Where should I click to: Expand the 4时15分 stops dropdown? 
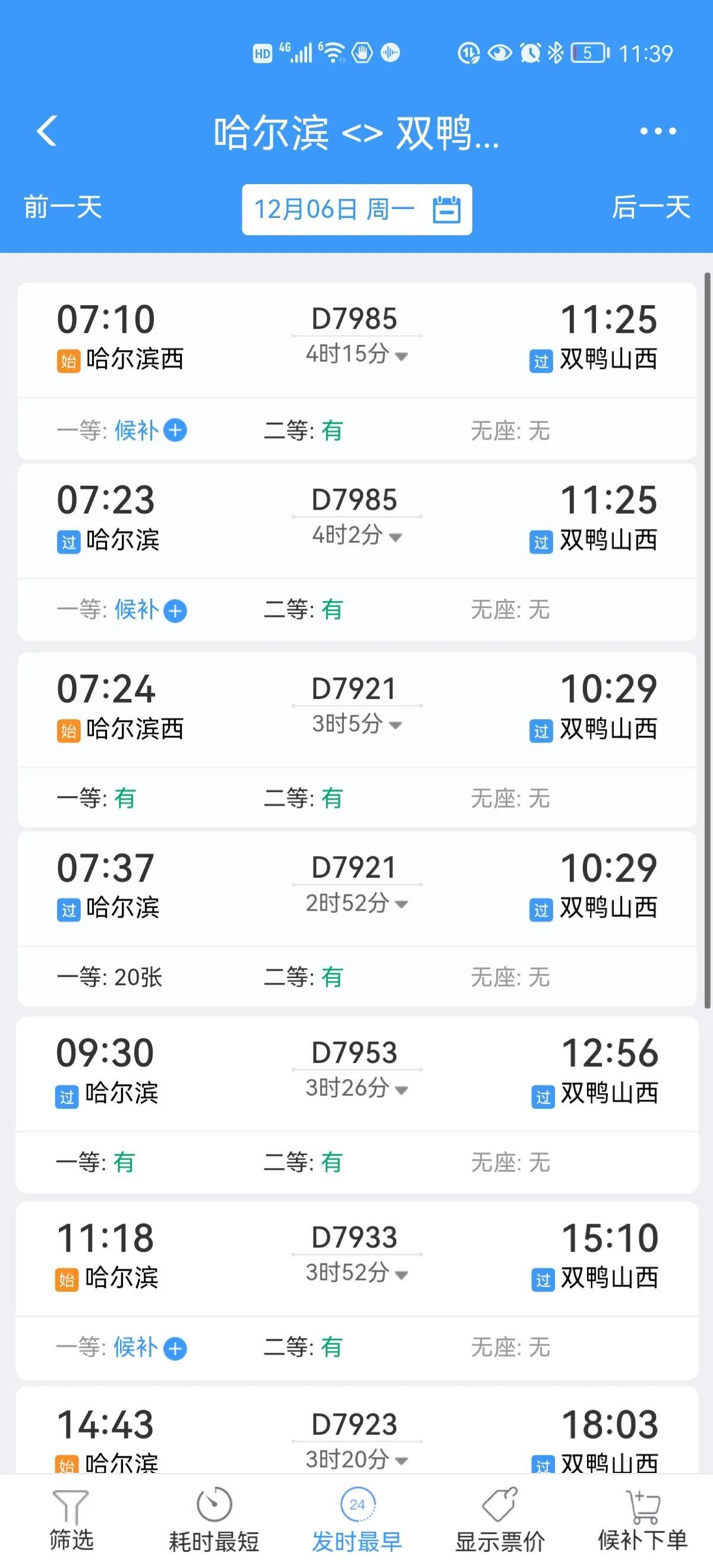click(x=357, y=354)
